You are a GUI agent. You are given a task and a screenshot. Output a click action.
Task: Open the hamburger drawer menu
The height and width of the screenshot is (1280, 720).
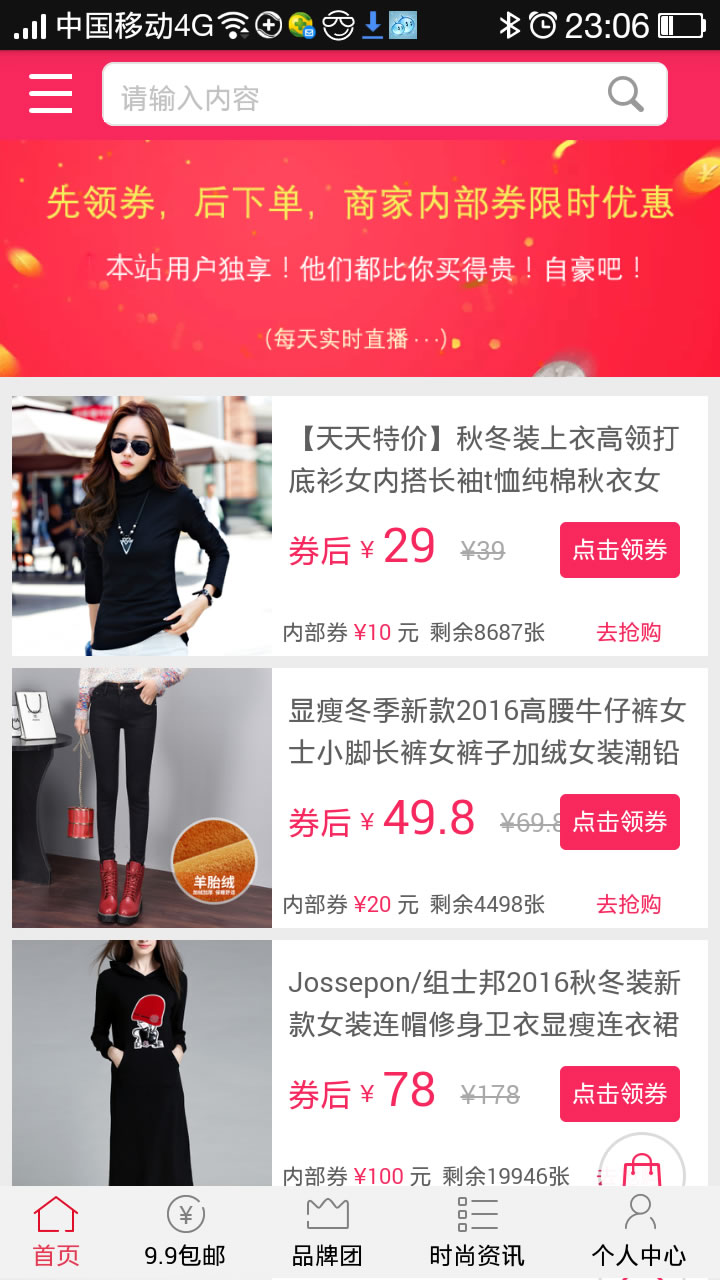click(x=50, y=94)
